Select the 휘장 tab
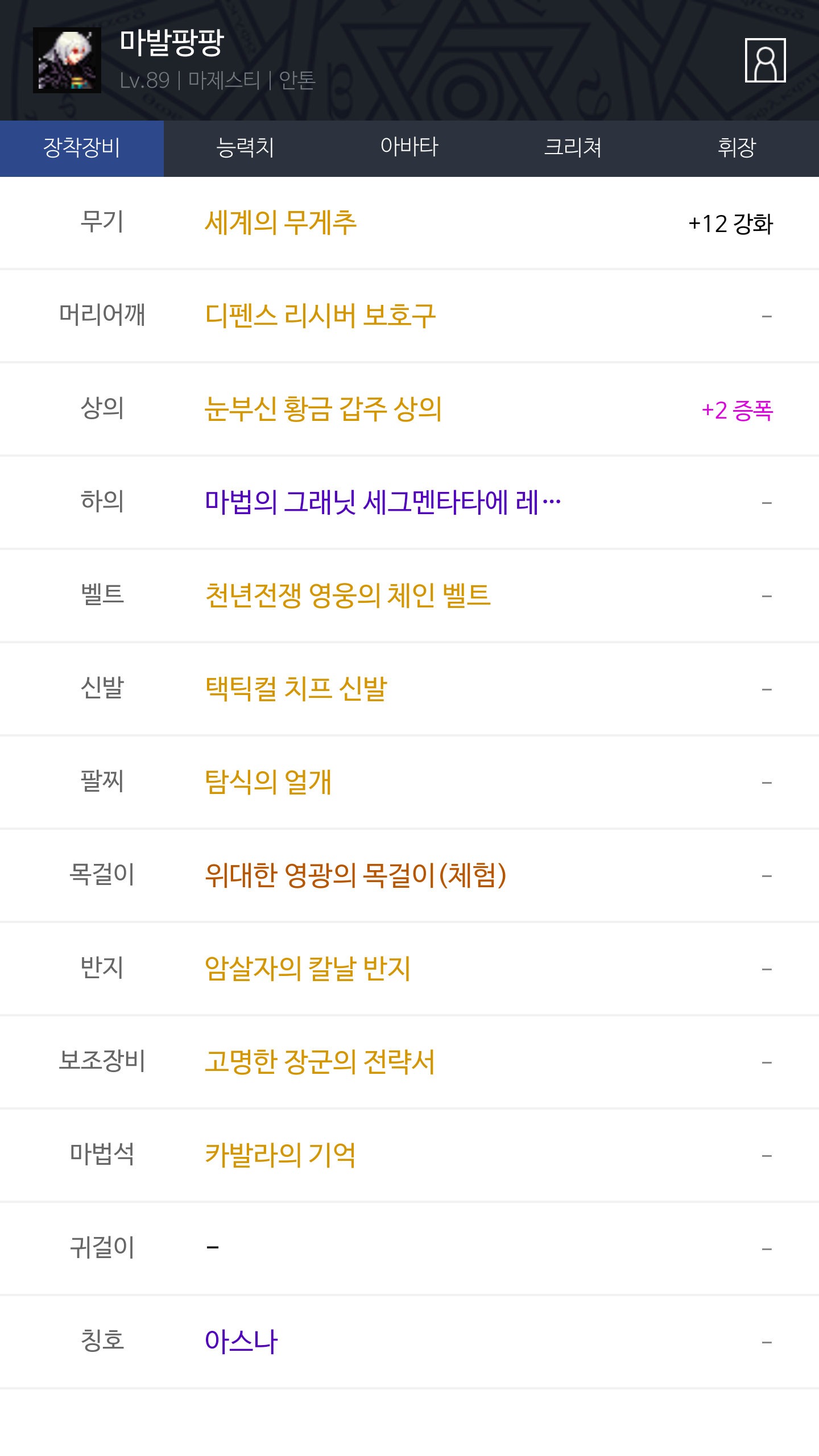 737,148
